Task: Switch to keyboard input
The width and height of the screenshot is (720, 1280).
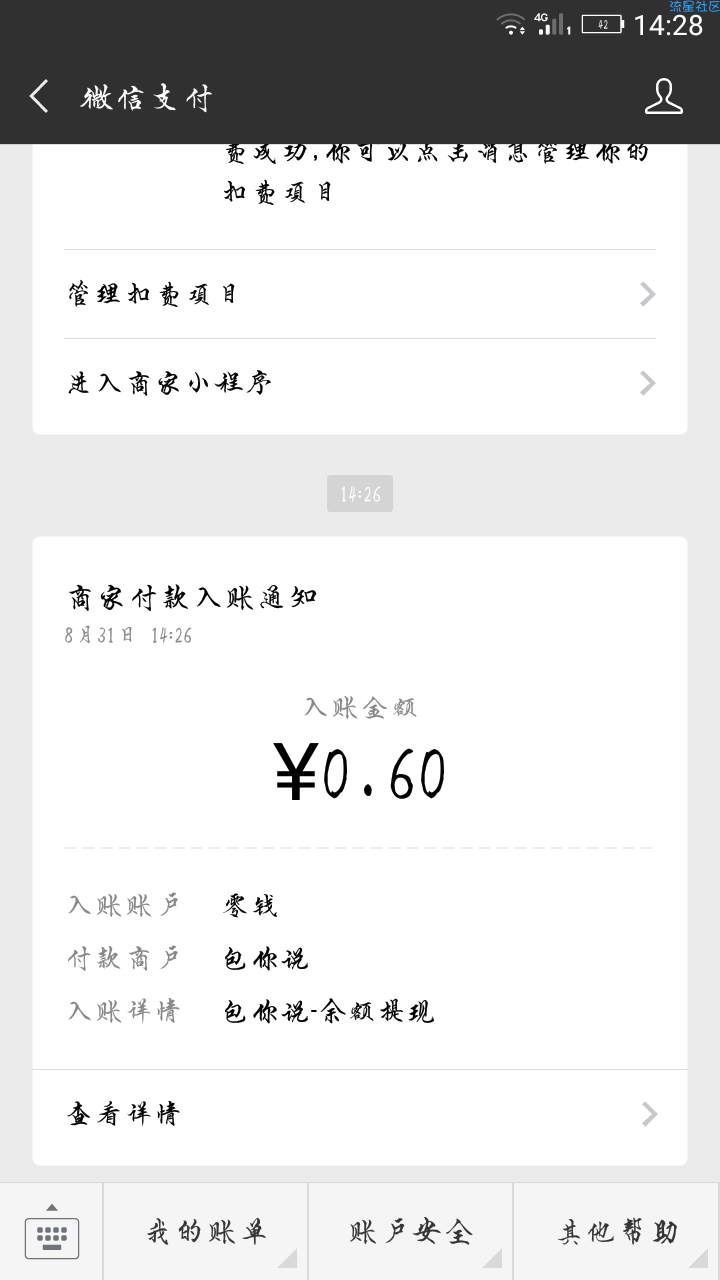Action: click(x=51, y=1232)
